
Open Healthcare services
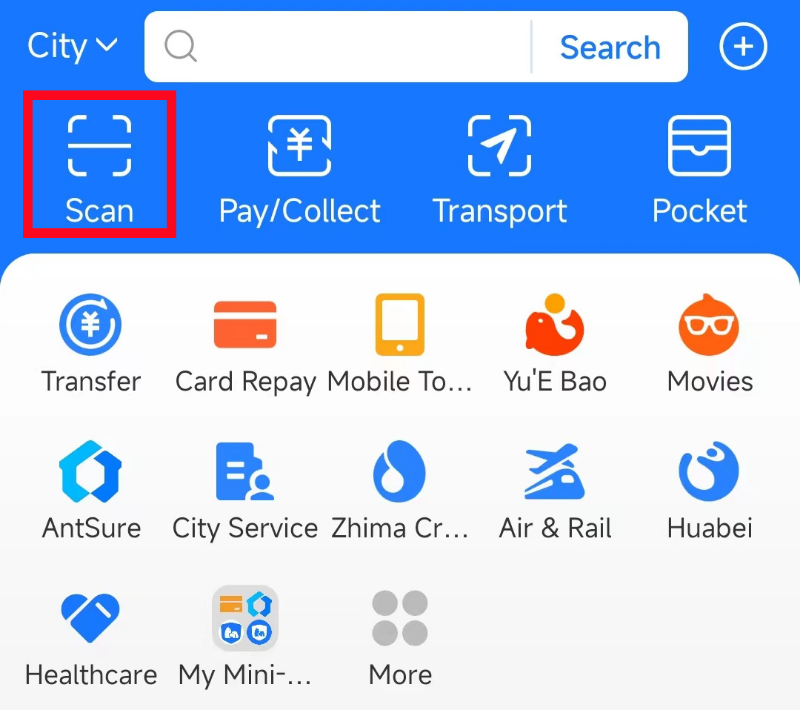point(91,637)
